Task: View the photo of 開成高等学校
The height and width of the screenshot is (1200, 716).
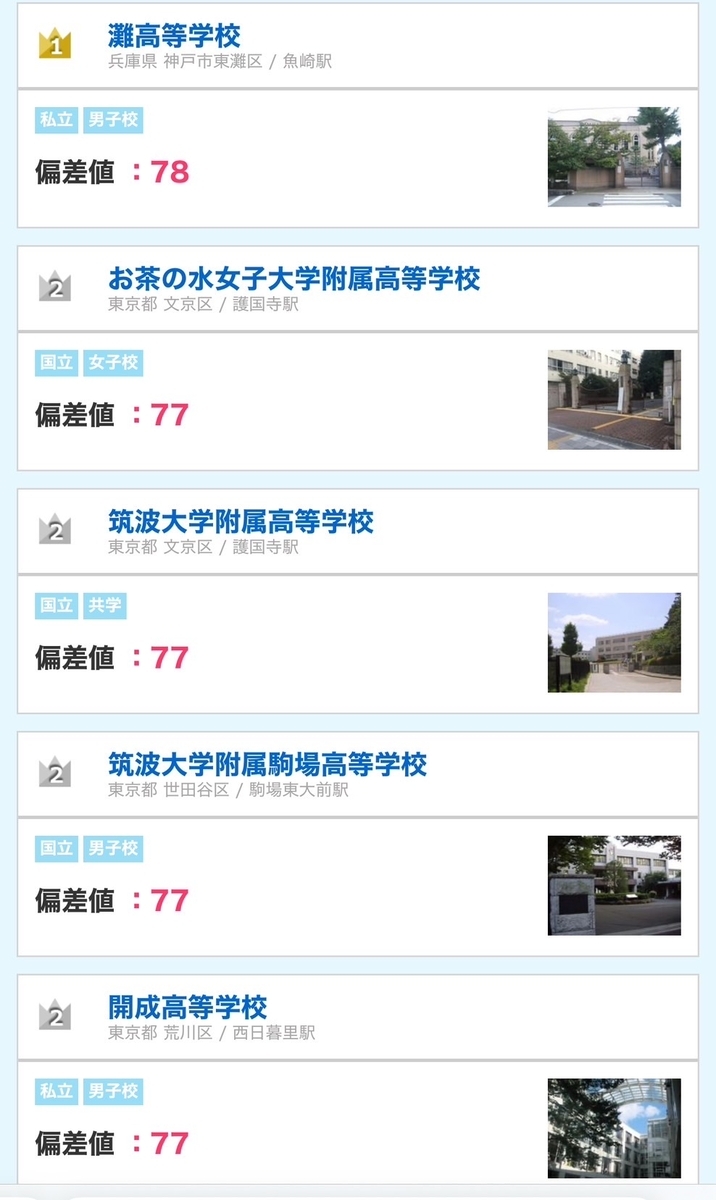Action: pyautogui.click(x=614, y=1128)
